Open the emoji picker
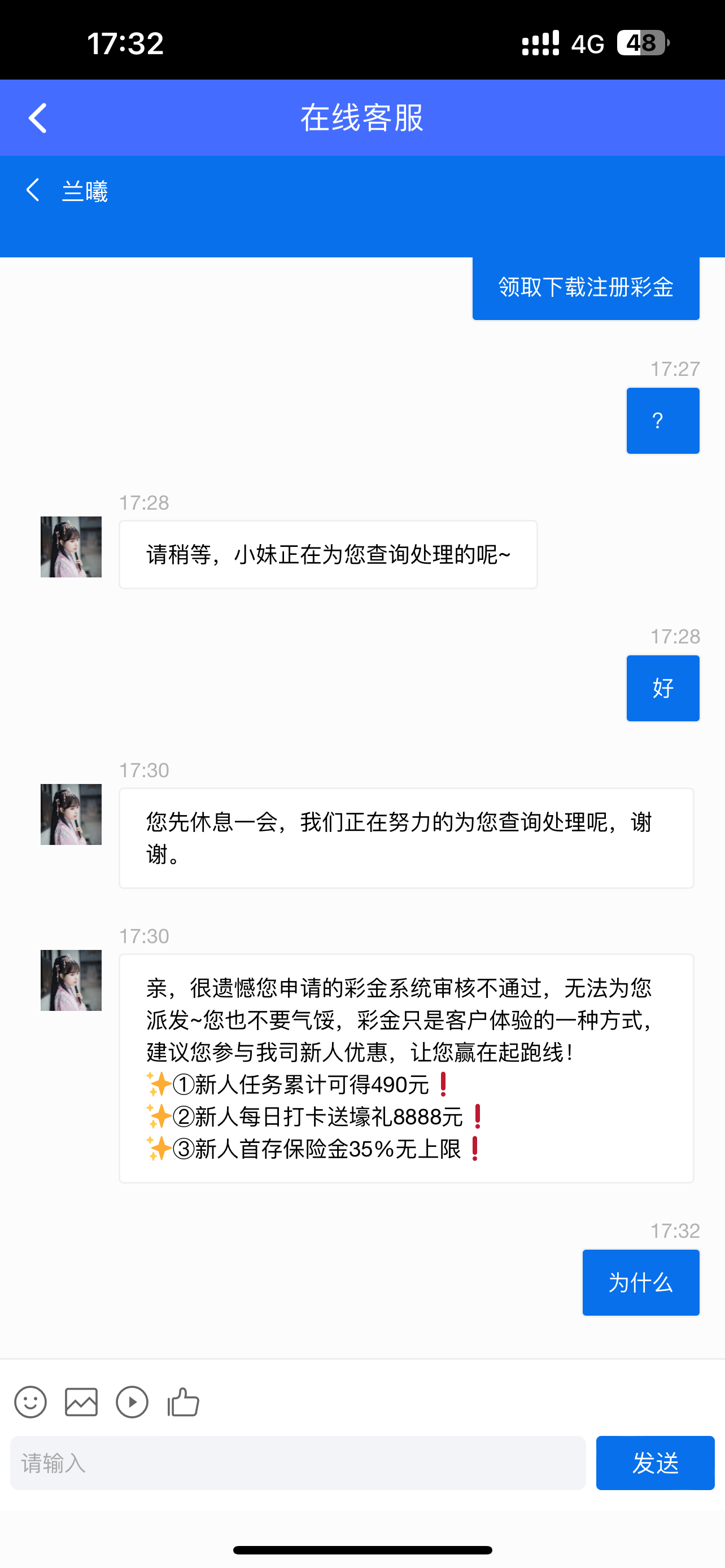The height and width of the screenshot is (1568, 725). point(30,1403)
